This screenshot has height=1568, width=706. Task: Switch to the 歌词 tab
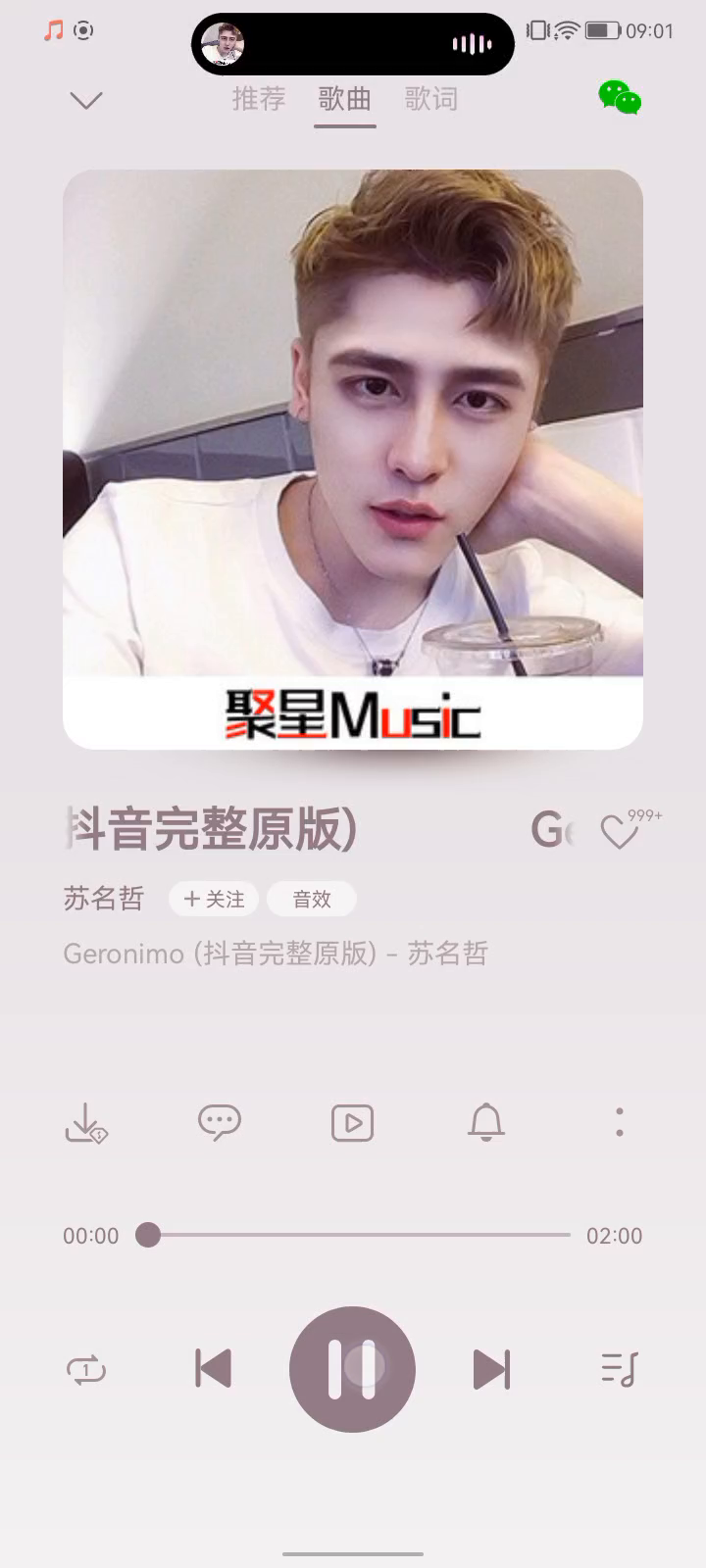[x=431, y=99]
